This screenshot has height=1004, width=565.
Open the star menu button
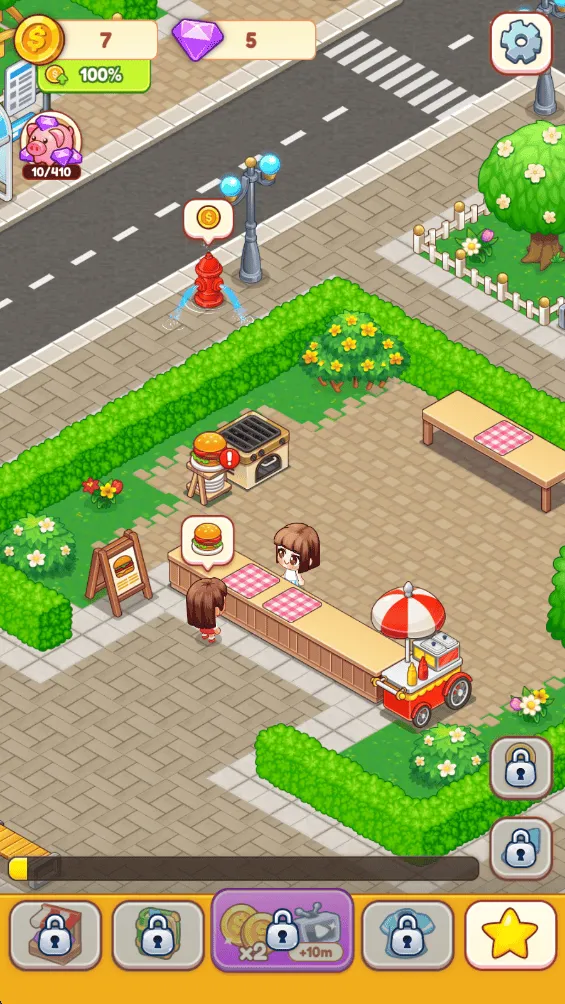click(510, 935)
